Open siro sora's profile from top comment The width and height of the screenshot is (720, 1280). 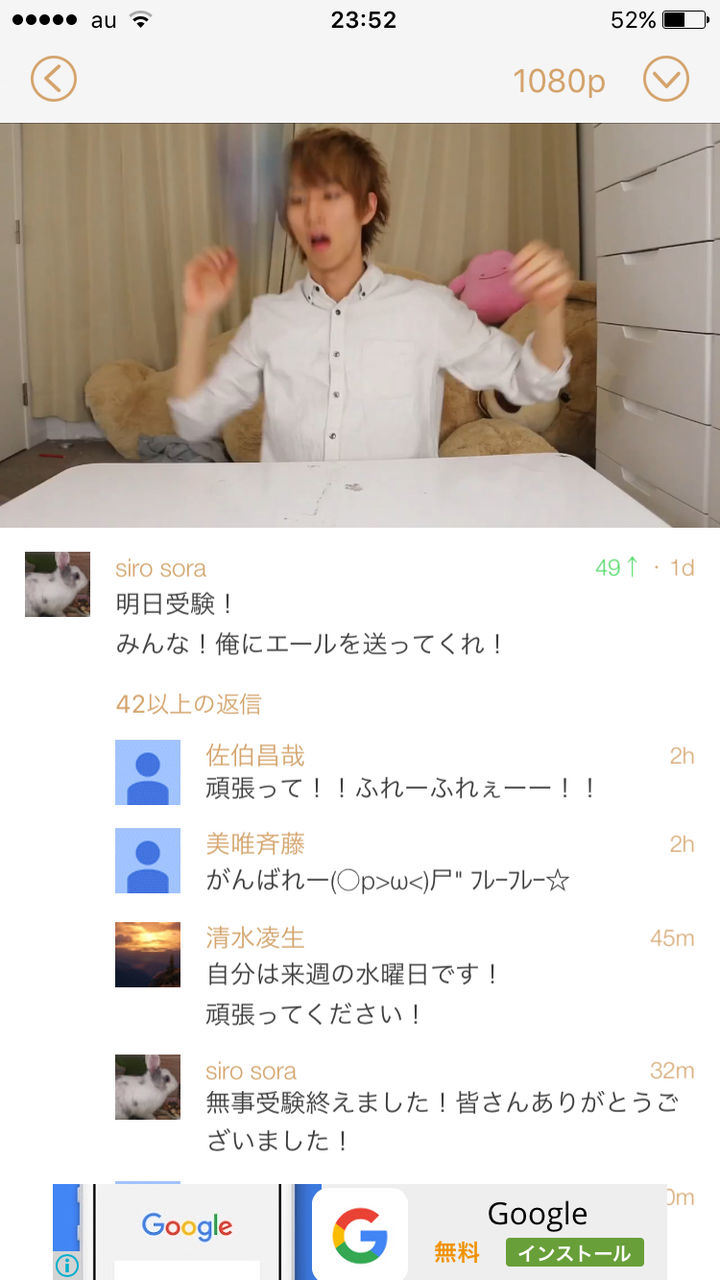click(160, 569)
